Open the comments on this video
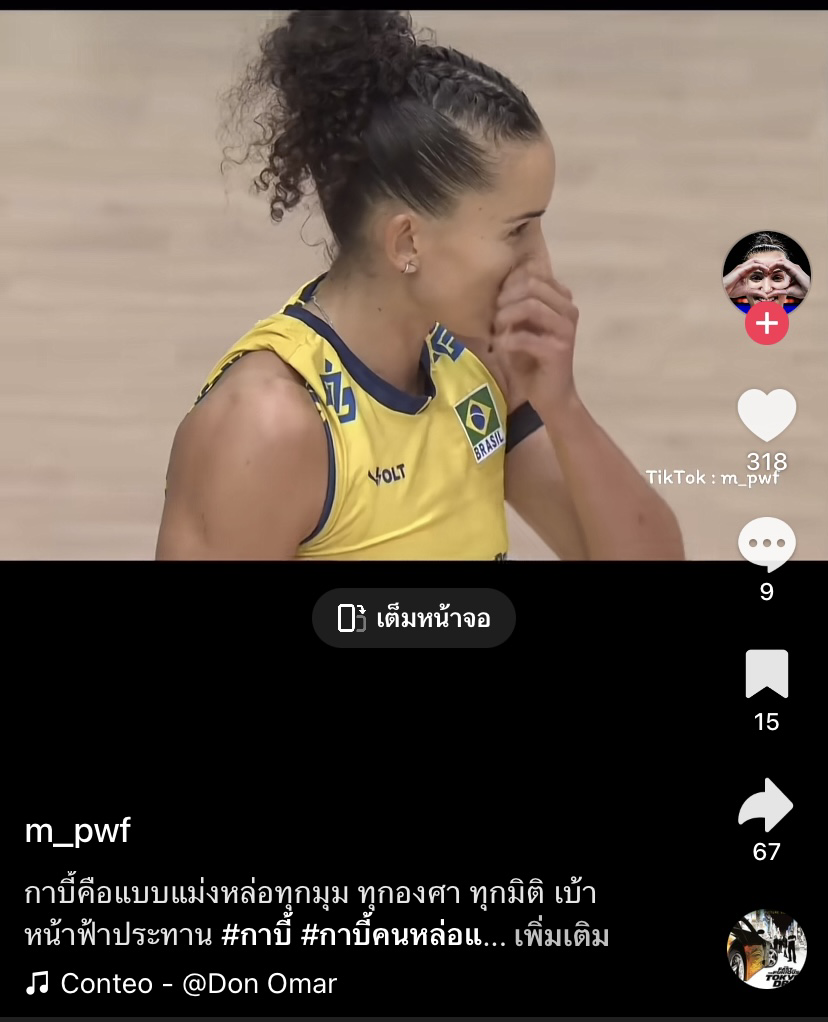 (x=766, y=545)
